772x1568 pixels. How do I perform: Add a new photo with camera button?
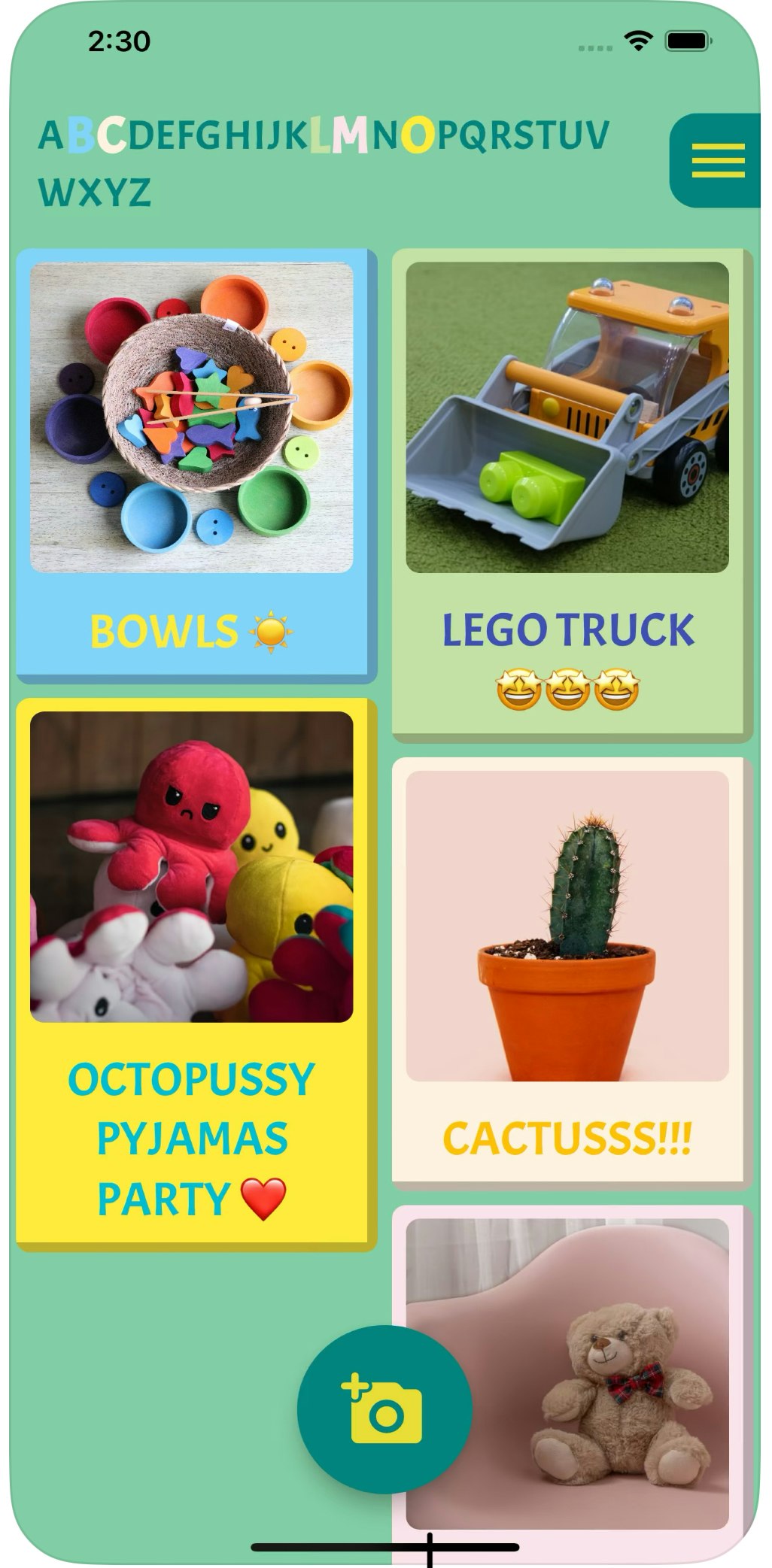(x=384, y=1409)
